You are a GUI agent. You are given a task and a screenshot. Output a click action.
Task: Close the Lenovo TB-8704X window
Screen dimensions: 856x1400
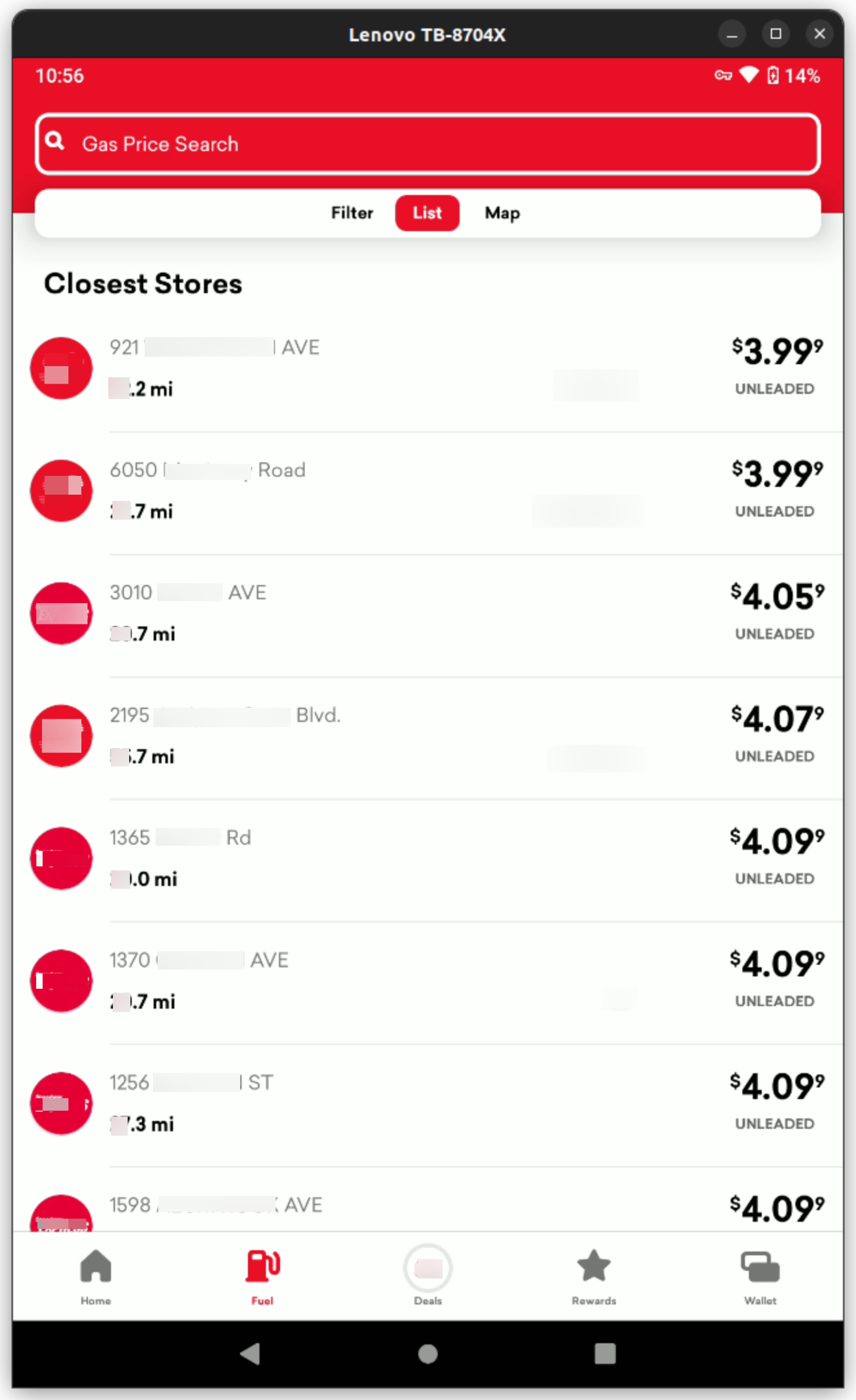[819, 34]
